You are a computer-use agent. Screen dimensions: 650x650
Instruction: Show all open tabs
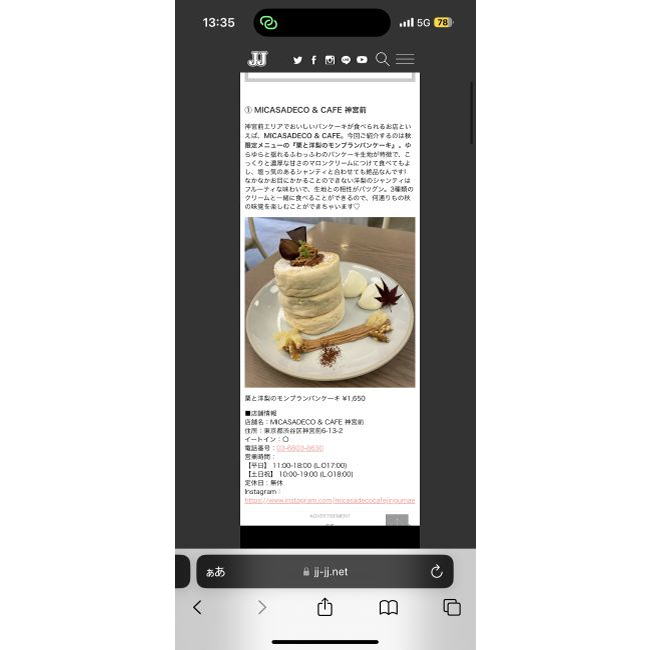pyautogui.click(x=452, y=607)
